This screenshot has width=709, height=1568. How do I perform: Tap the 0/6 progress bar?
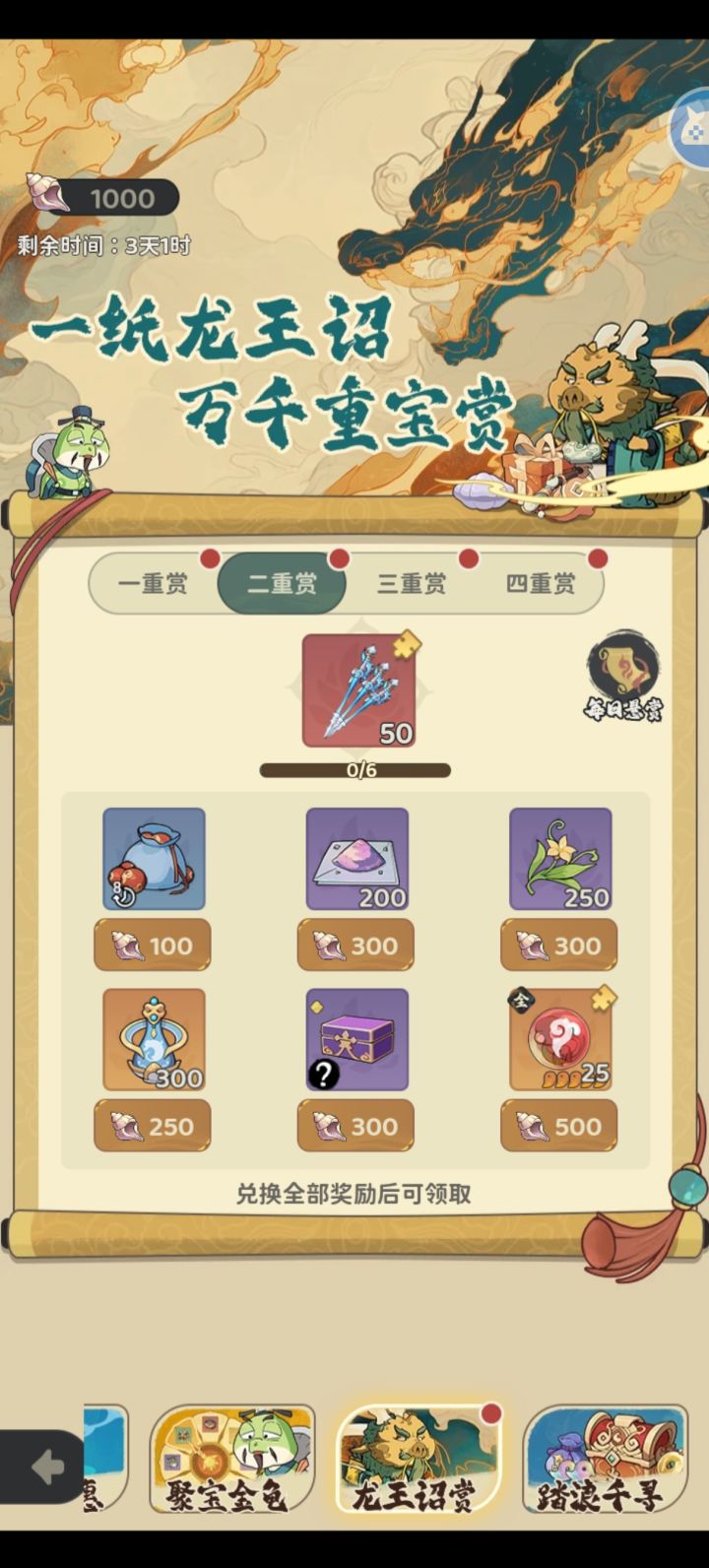[355, 769]
